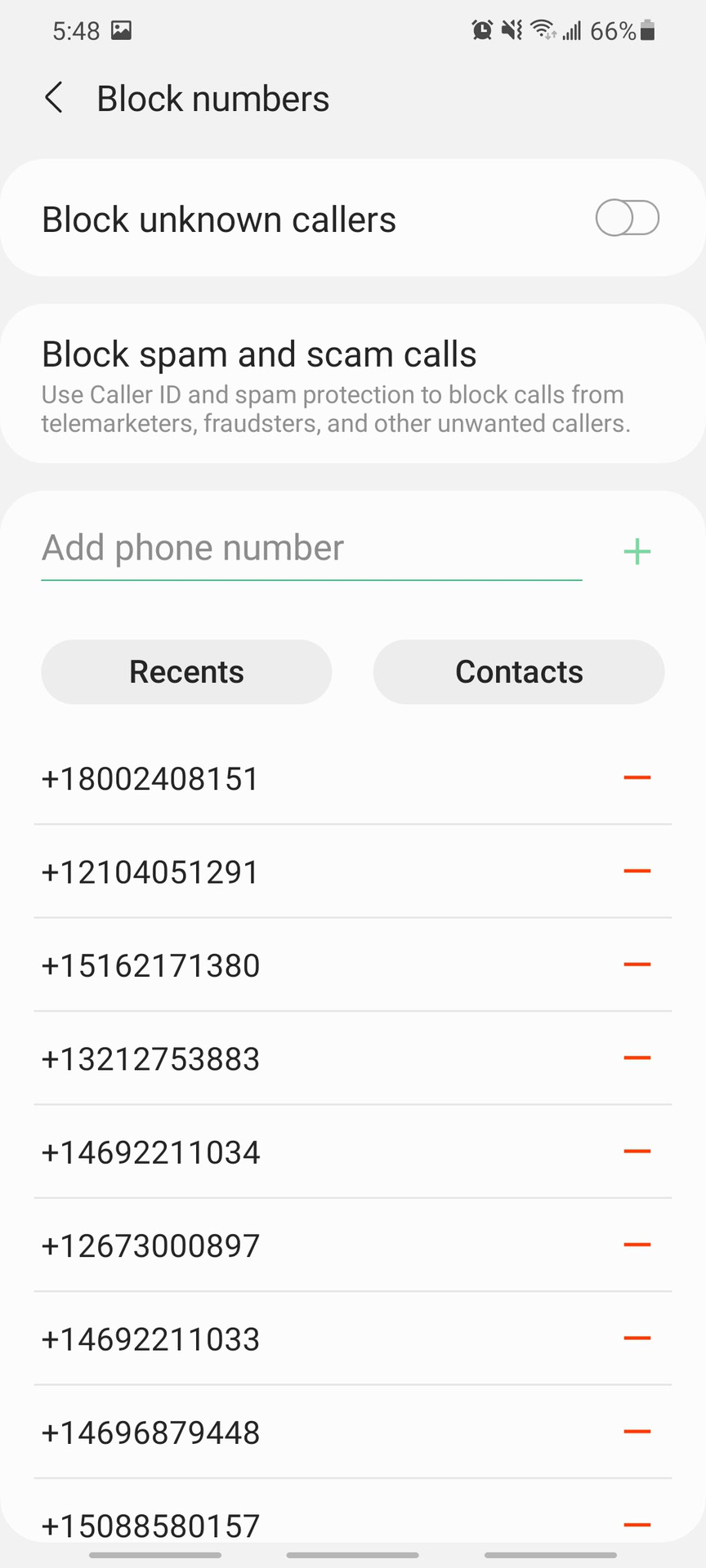The image size is (706, 1568).
Task: Remove +13212753883 from blocked list
Action: point(638,1058)
